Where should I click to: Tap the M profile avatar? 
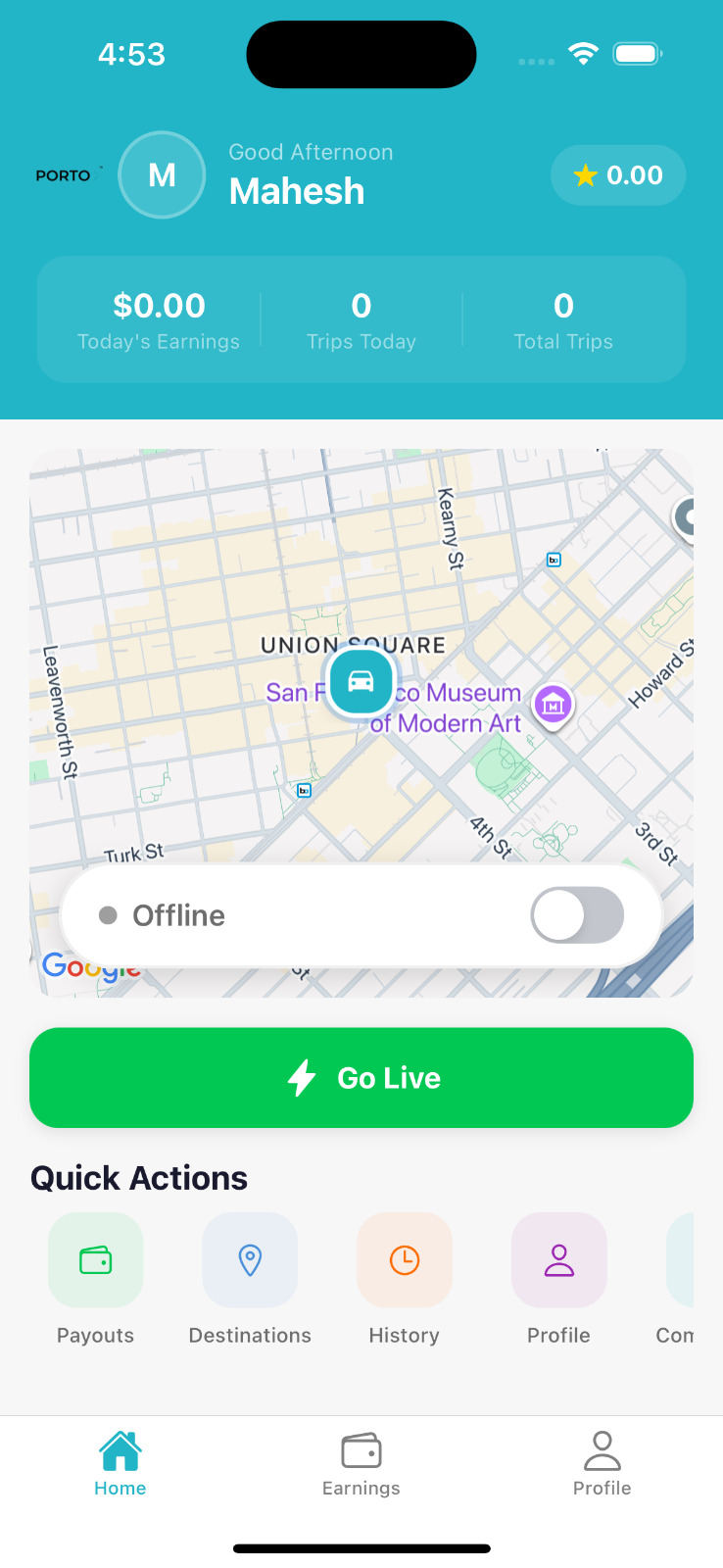pos(162,175)
